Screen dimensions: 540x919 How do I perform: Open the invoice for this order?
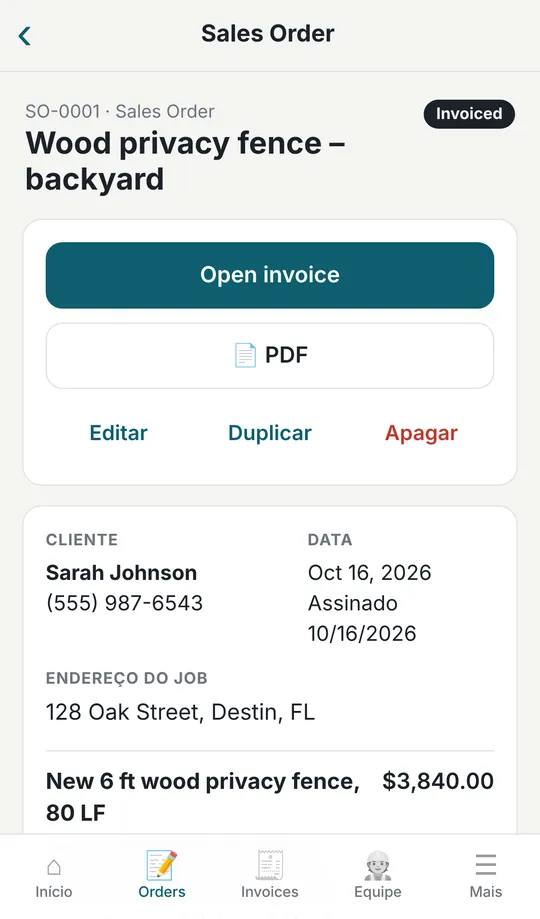click(270, 275)
